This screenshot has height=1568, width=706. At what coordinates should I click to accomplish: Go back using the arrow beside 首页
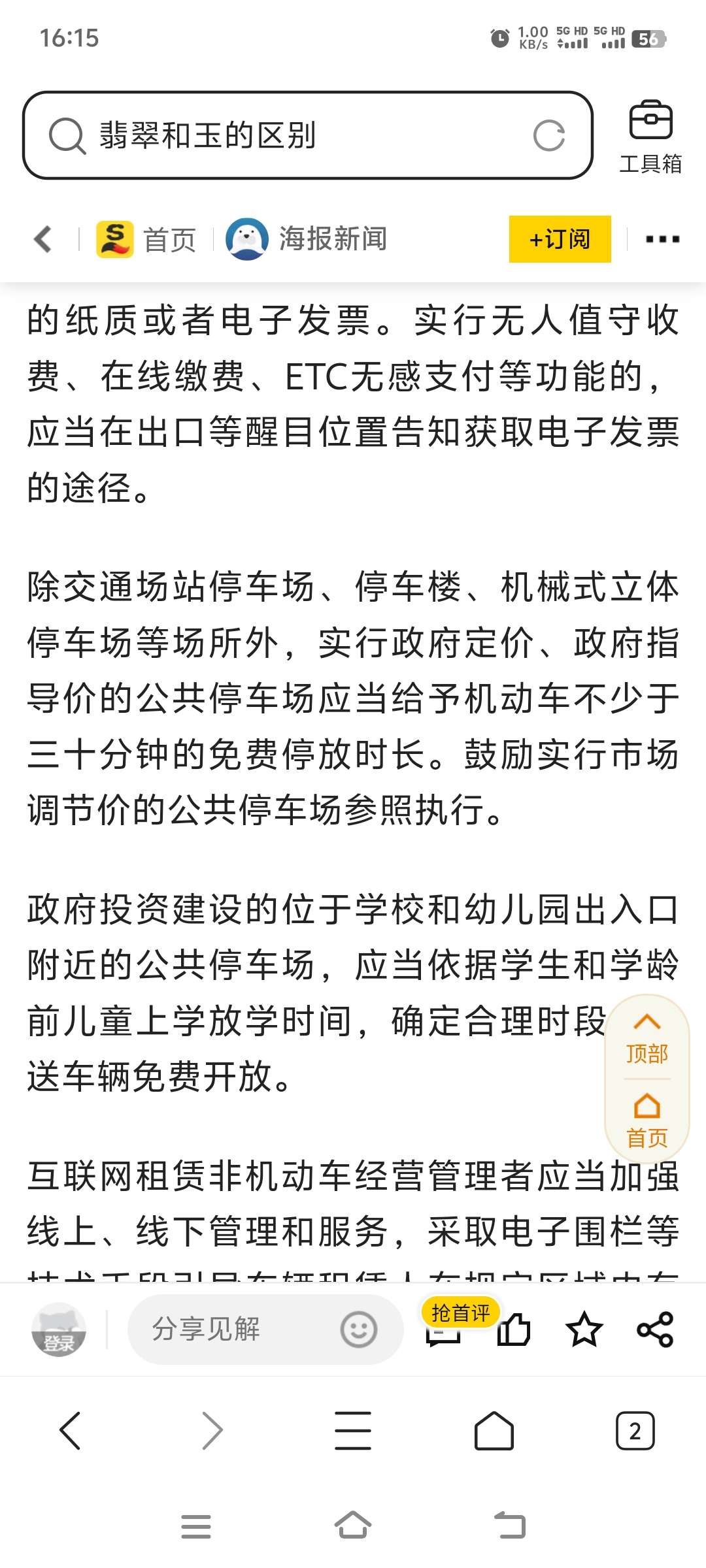(x=43, y=238)
